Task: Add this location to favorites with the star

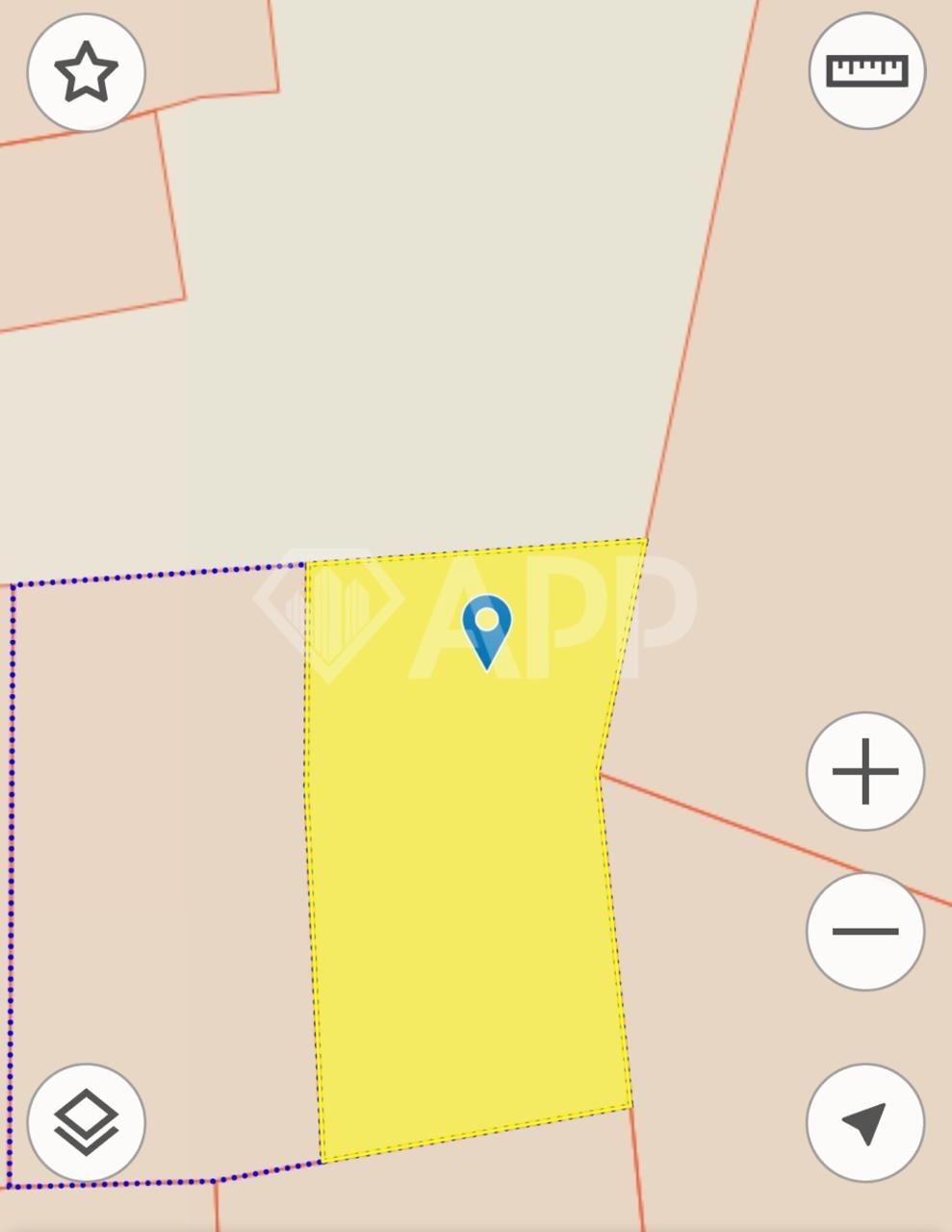Action: click(x=86, y=72)
